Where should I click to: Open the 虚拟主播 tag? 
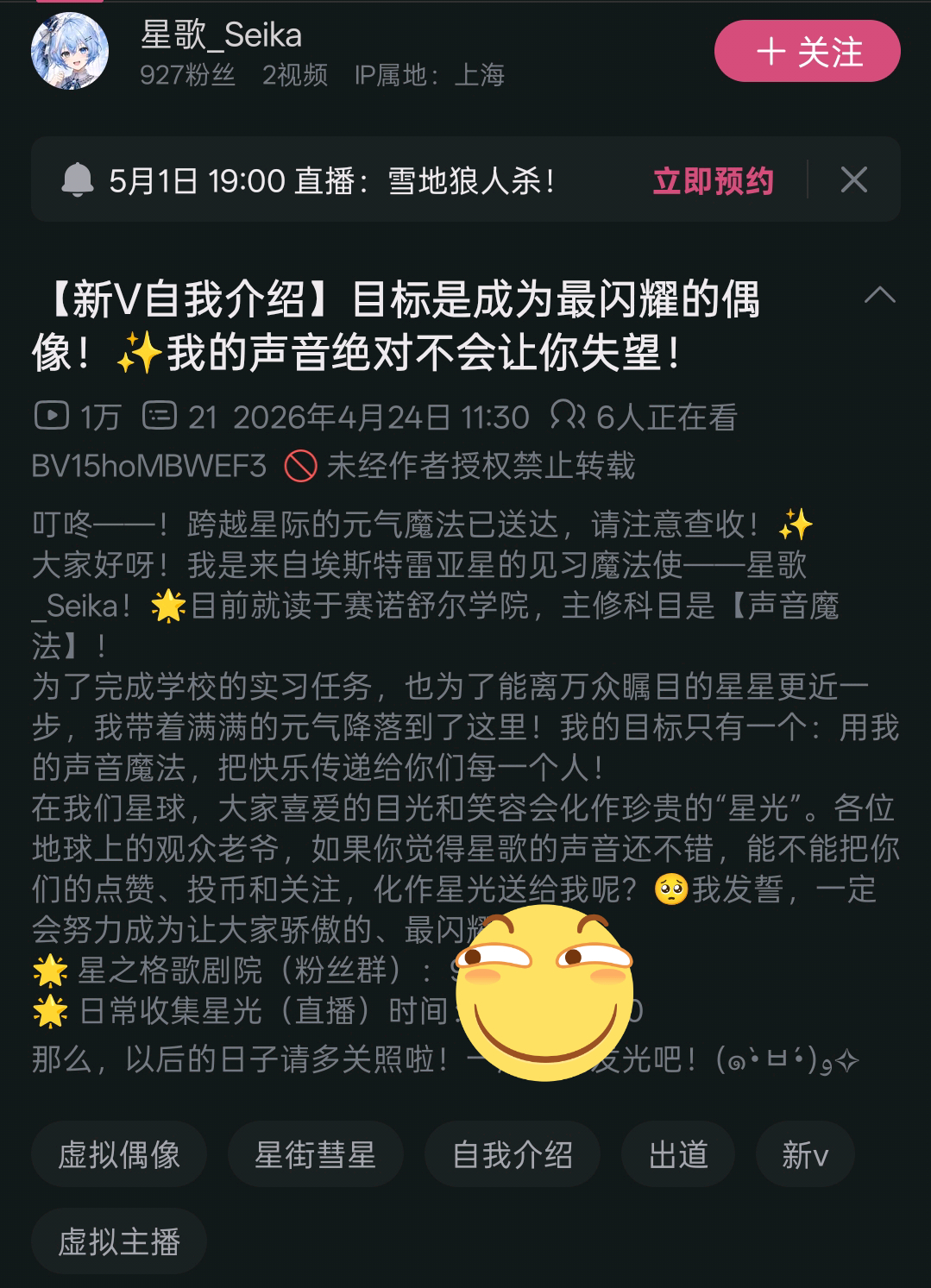click(x=119, y=1241)
